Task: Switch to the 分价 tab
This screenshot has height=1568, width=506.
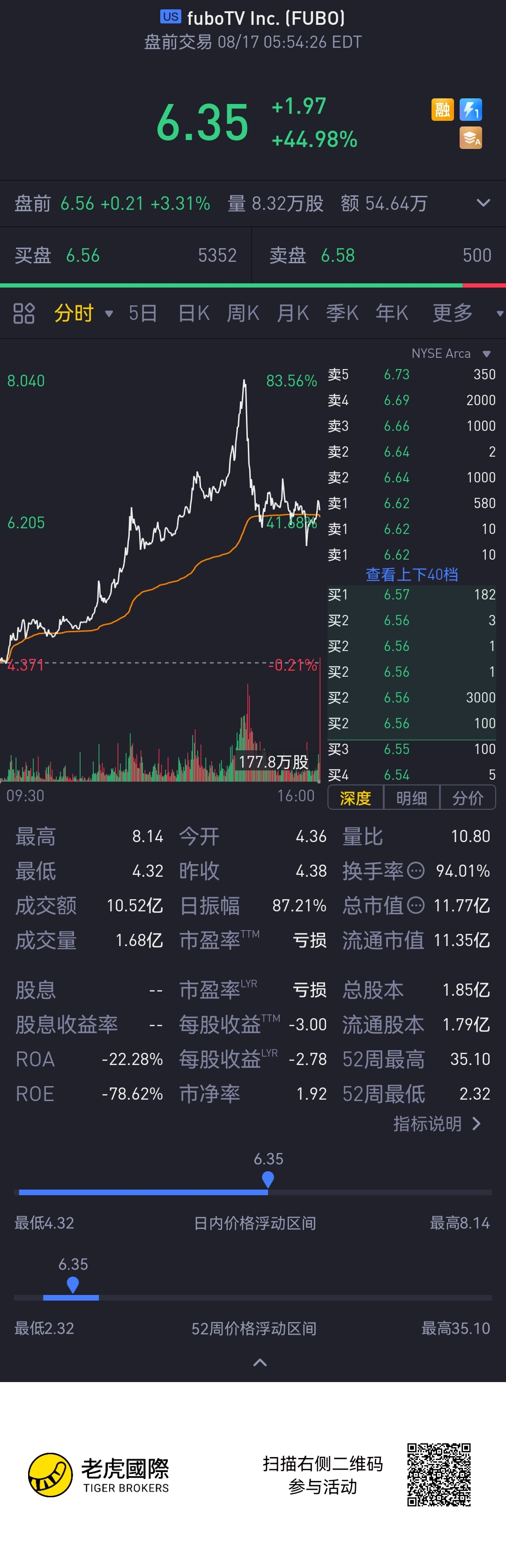Action: tap(468, 798)
